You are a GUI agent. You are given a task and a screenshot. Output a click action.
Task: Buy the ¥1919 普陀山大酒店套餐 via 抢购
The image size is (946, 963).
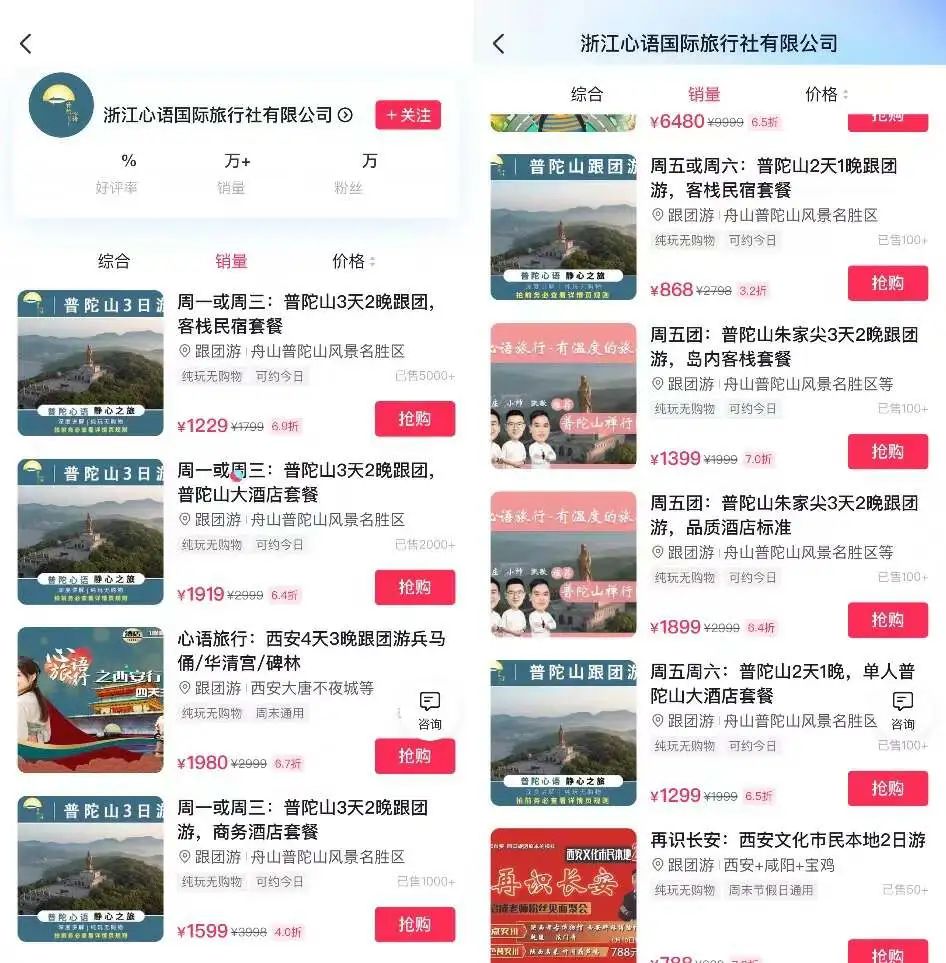click(414, 587)
